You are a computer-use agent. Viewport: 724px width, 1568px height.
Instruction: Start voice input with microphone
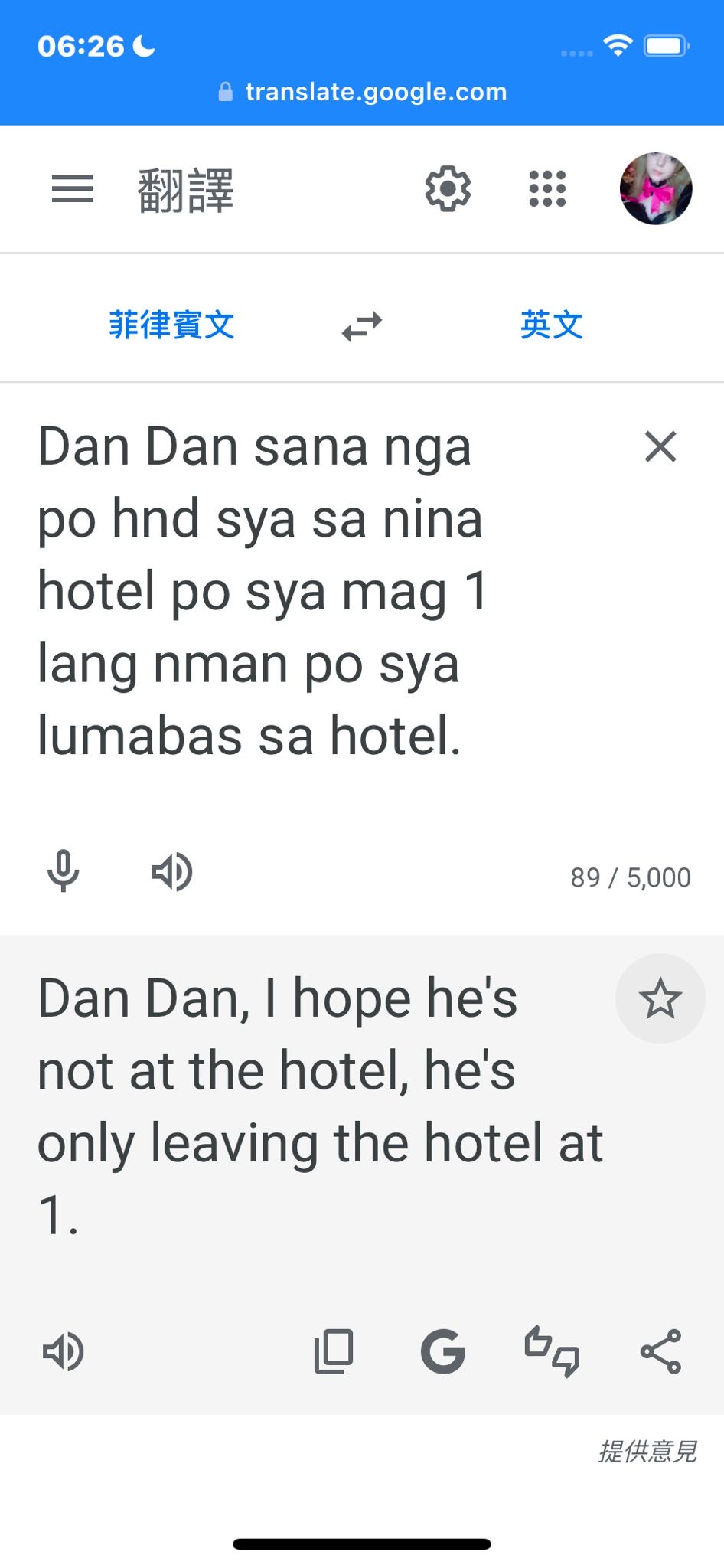64,872
